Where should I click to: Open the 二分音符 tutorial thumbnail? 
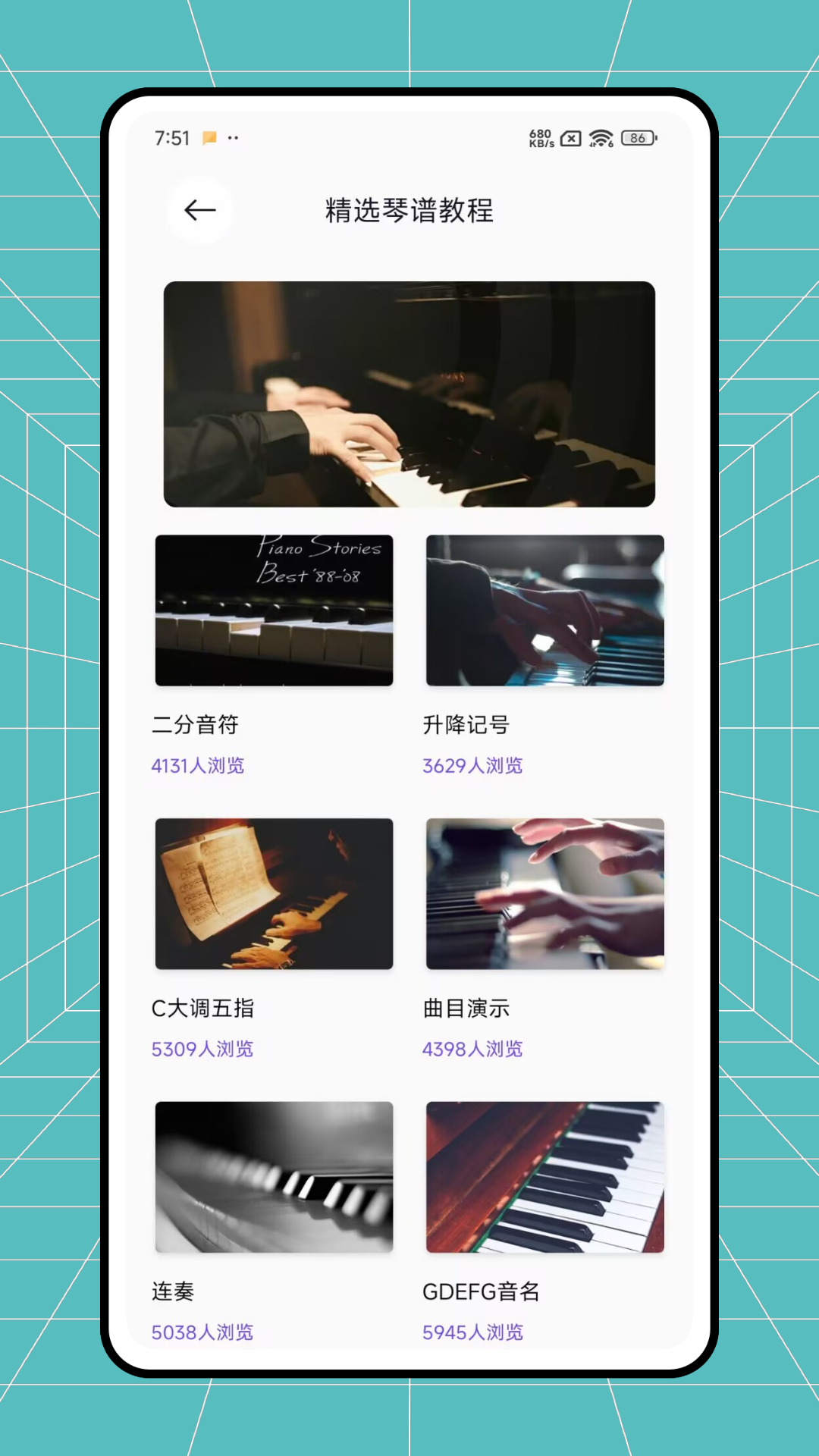[274, 610]
